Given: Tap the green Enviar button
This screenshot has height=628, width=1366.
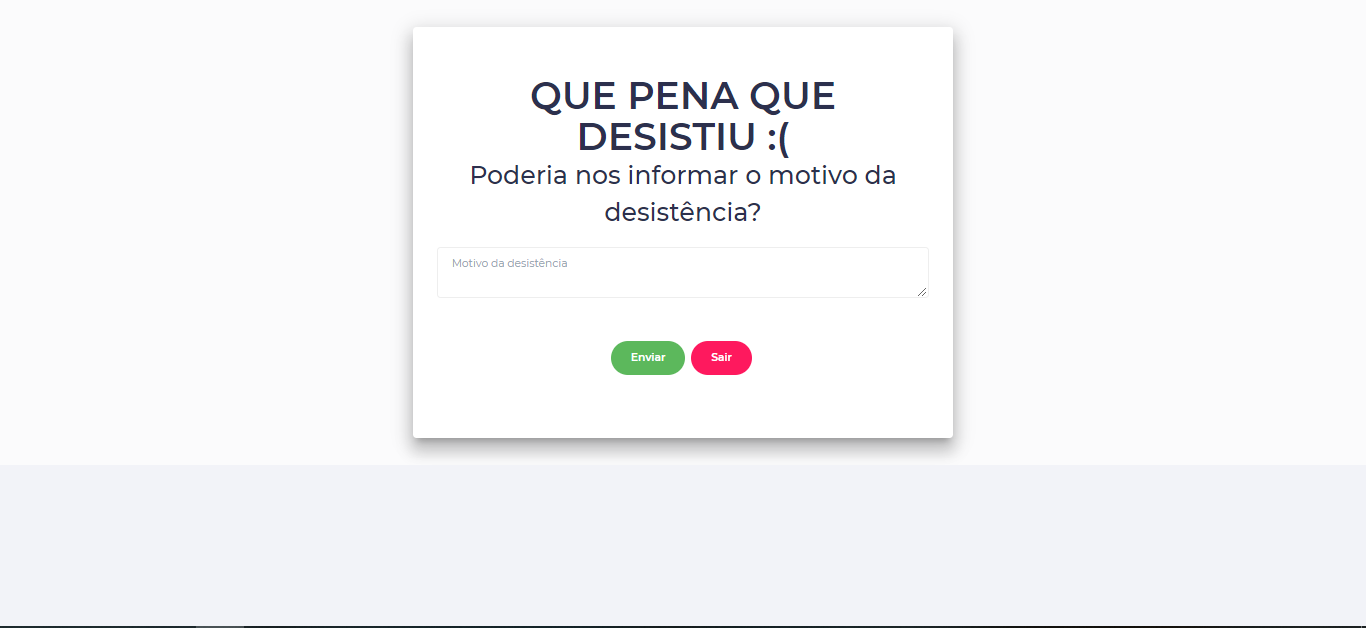Looking at the screenshot, I should [x=648, y=358].
